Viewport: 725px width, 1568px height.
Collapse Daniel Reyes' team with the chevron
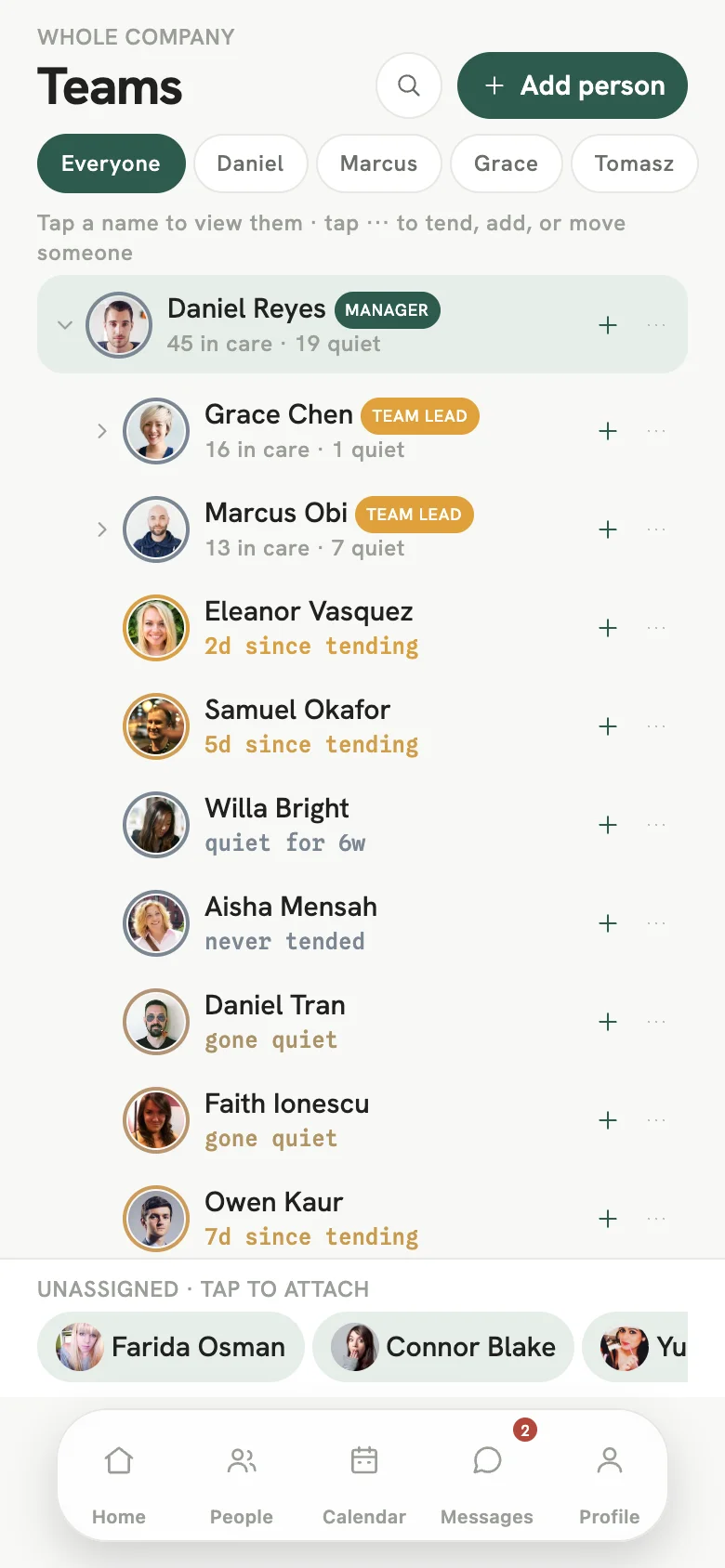click(x=65, y=325)
